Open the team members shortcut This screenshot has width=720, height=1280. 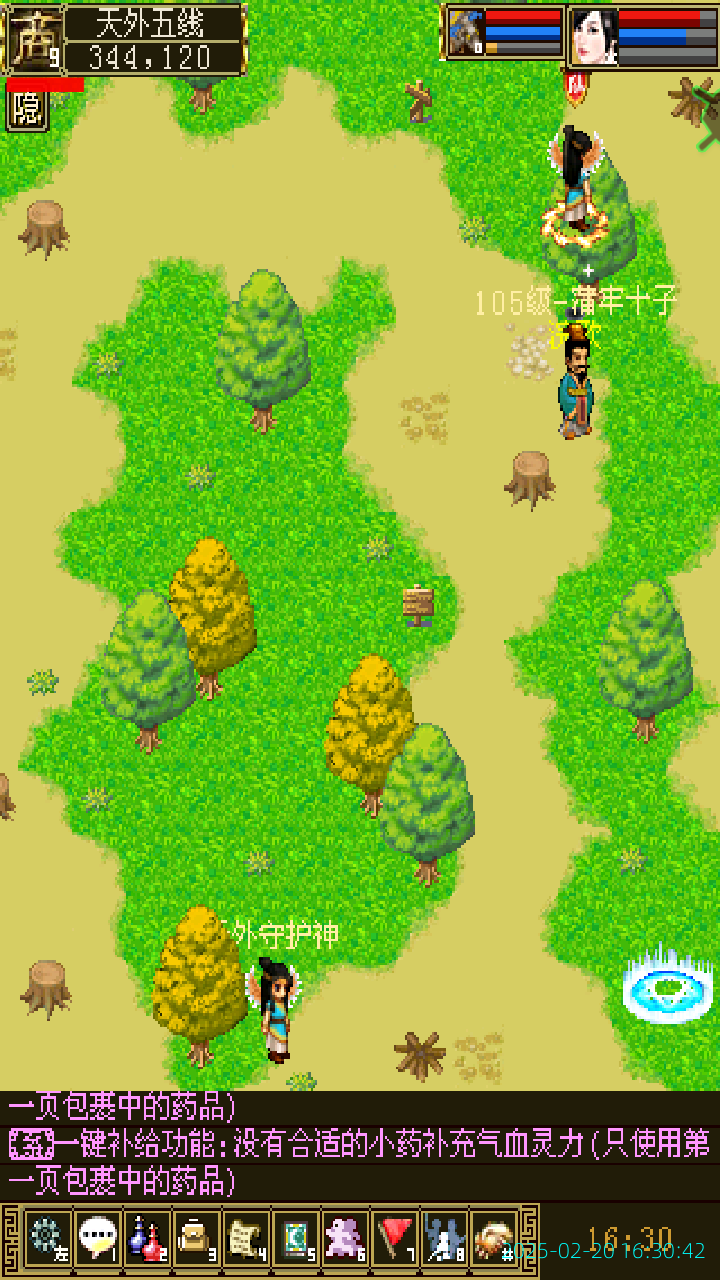coord(445,1238)
